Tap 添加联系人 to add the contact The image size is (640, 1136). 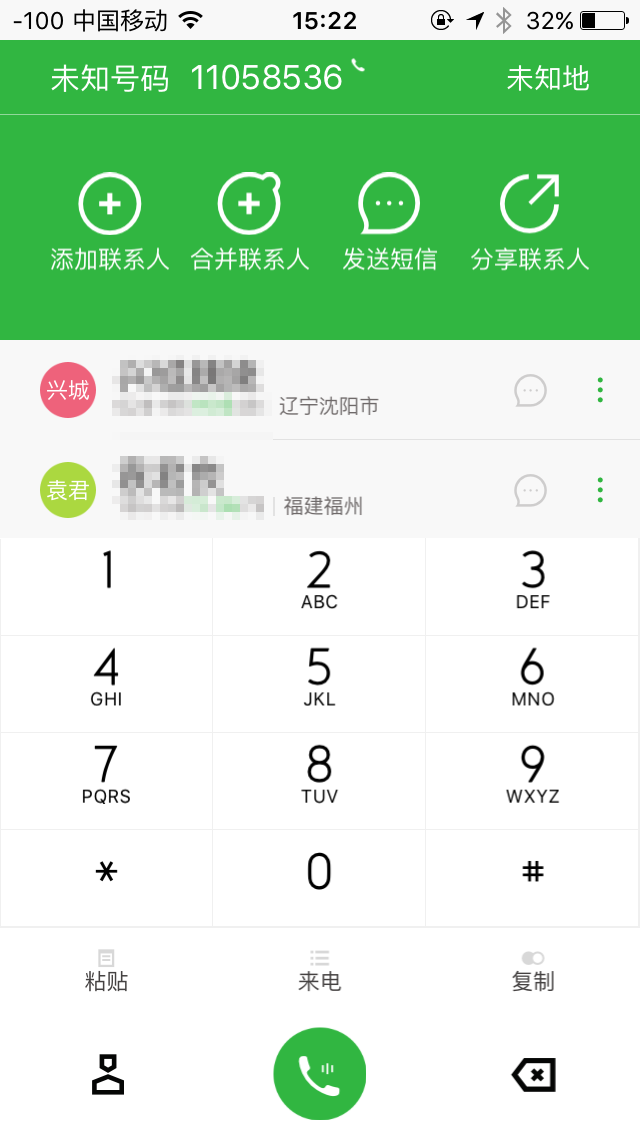pos(109,222)
